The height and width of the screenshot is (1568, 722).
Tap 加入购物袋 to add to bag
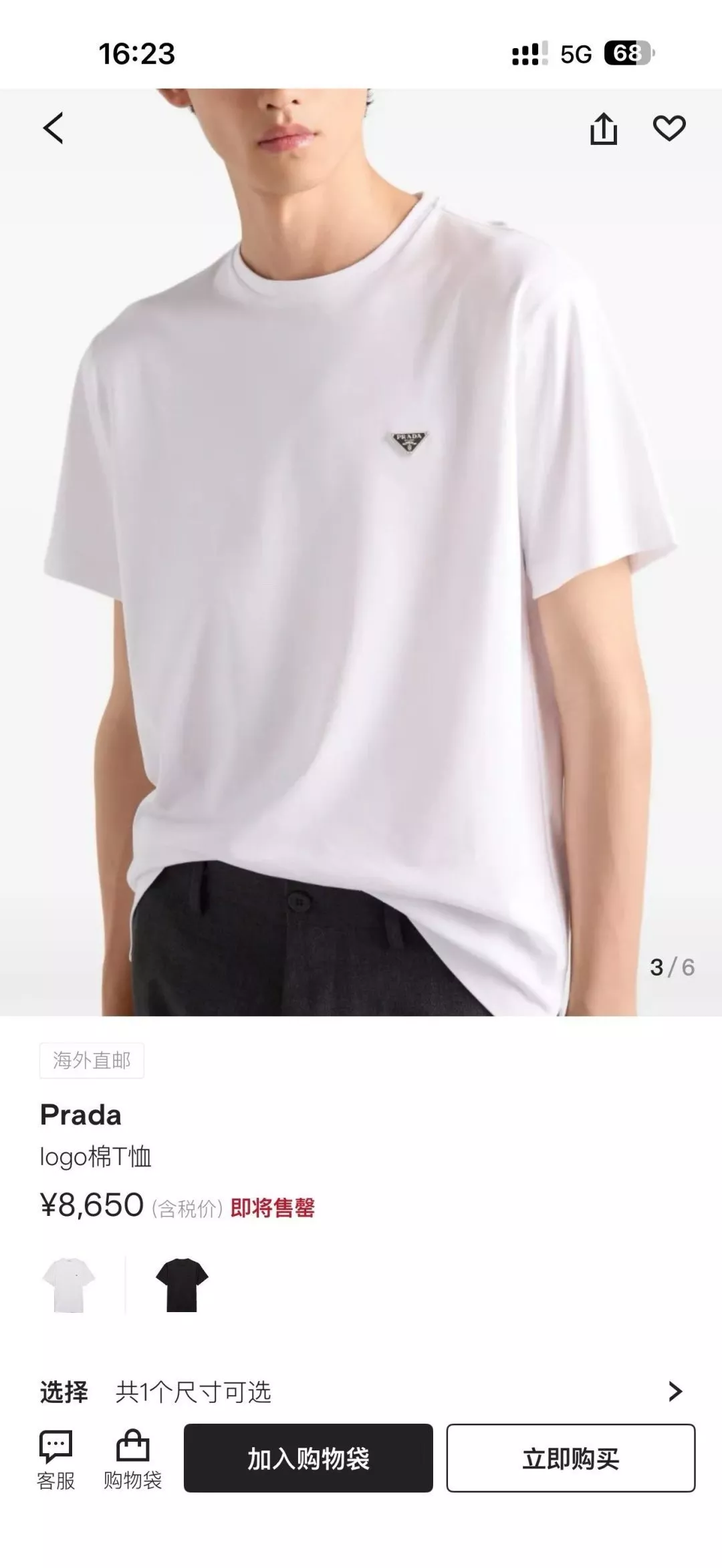(308, 1458)
